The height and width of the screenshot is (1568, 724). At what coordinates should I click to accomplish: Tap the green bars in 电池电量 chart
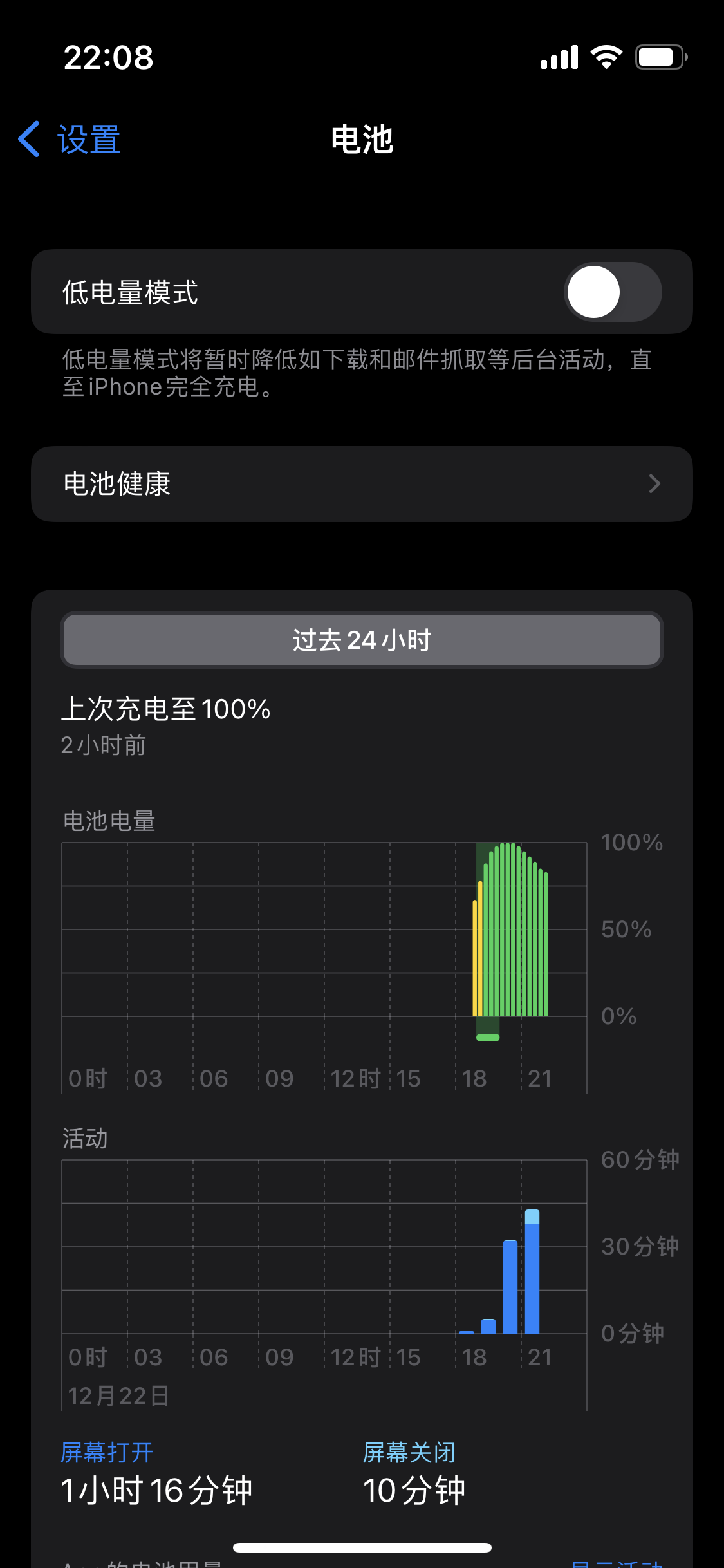[x=515, y=933]
